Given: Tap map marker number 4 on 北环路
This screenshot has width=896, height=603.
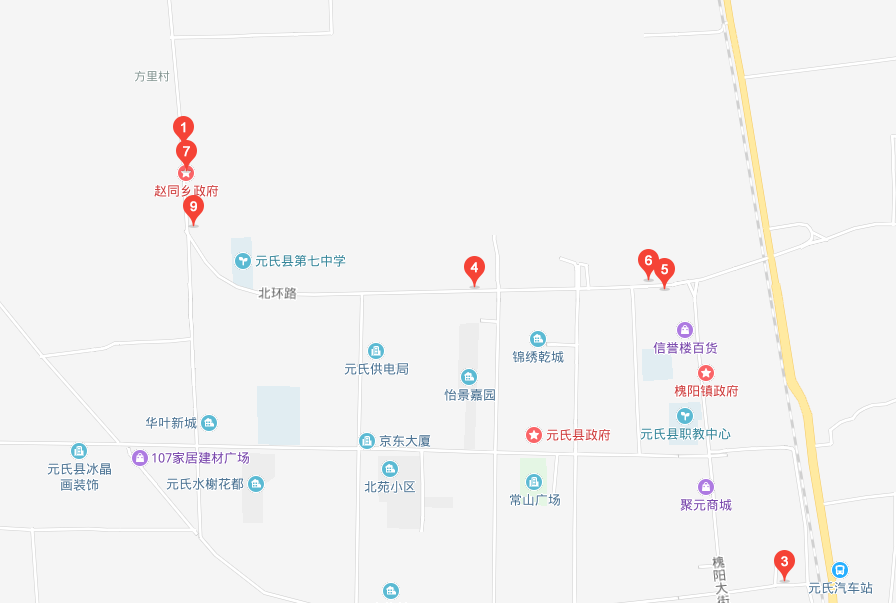Looking at the screenshot, I should (474, 268).
